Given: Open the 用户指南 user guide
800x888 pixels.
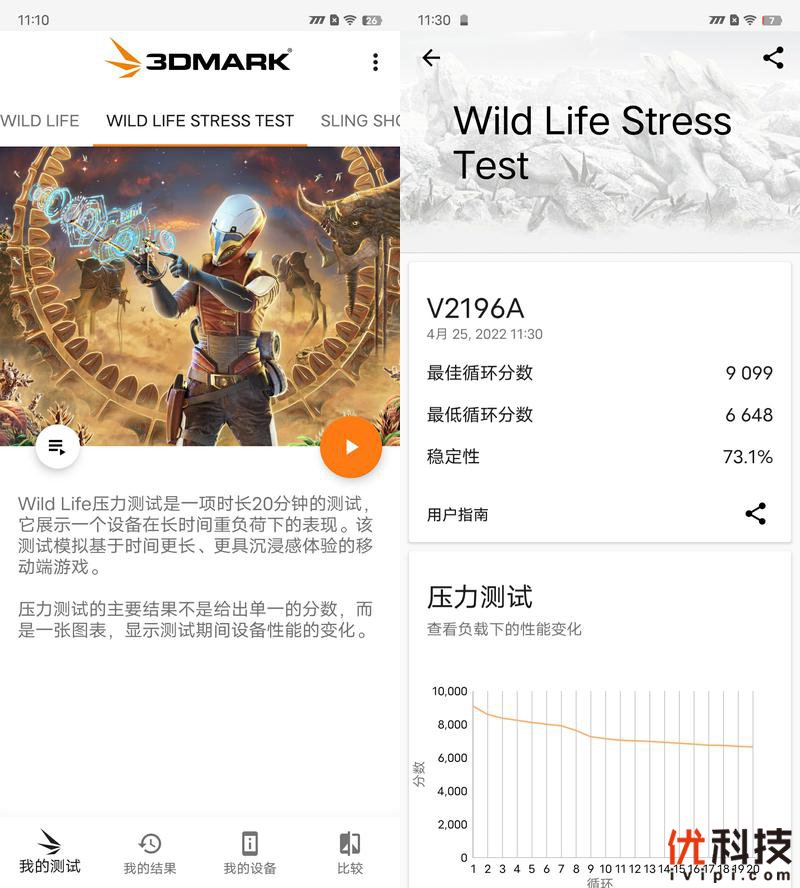Looking at the screenshot, I should click(458, 515).
